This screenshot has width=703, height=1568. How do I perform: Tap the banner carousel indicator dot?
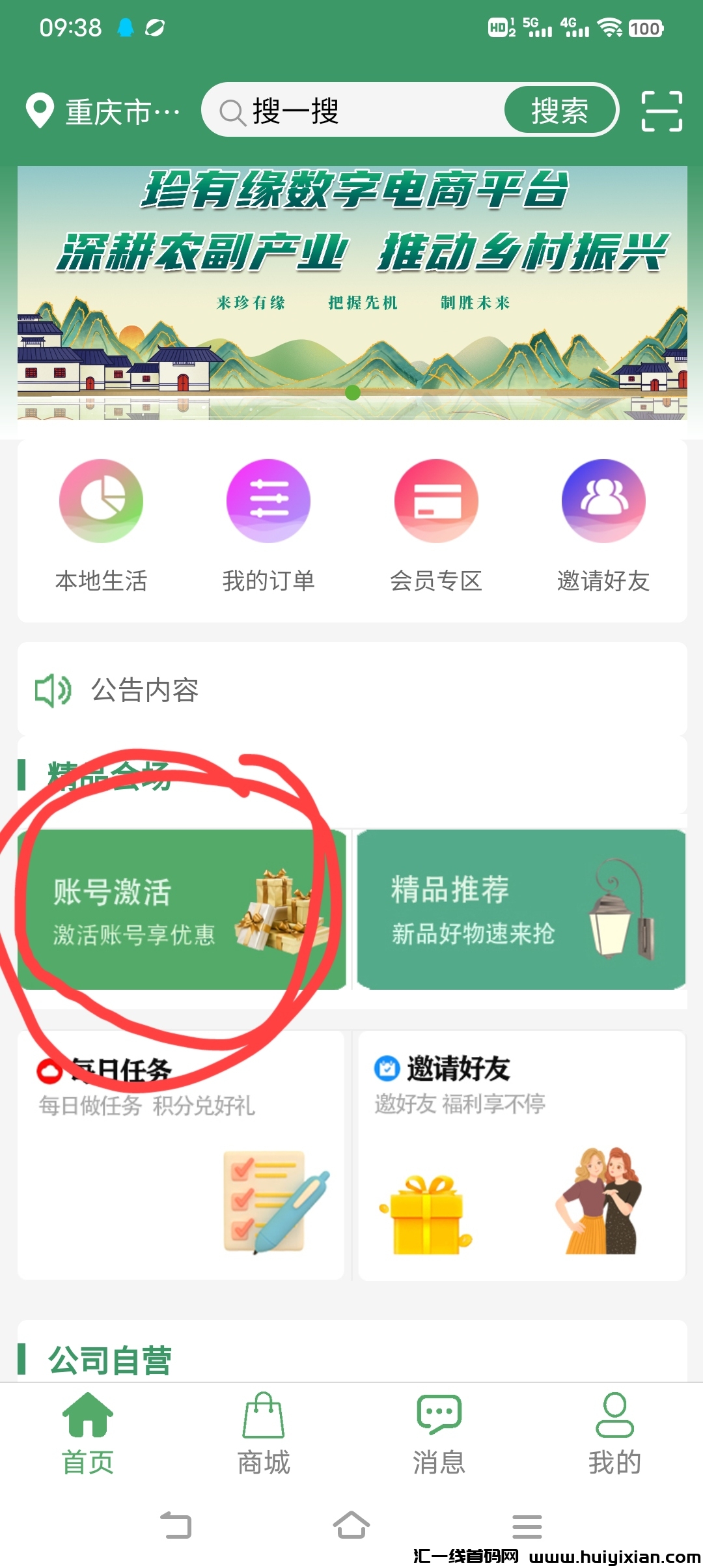click(x=351, y=392)
